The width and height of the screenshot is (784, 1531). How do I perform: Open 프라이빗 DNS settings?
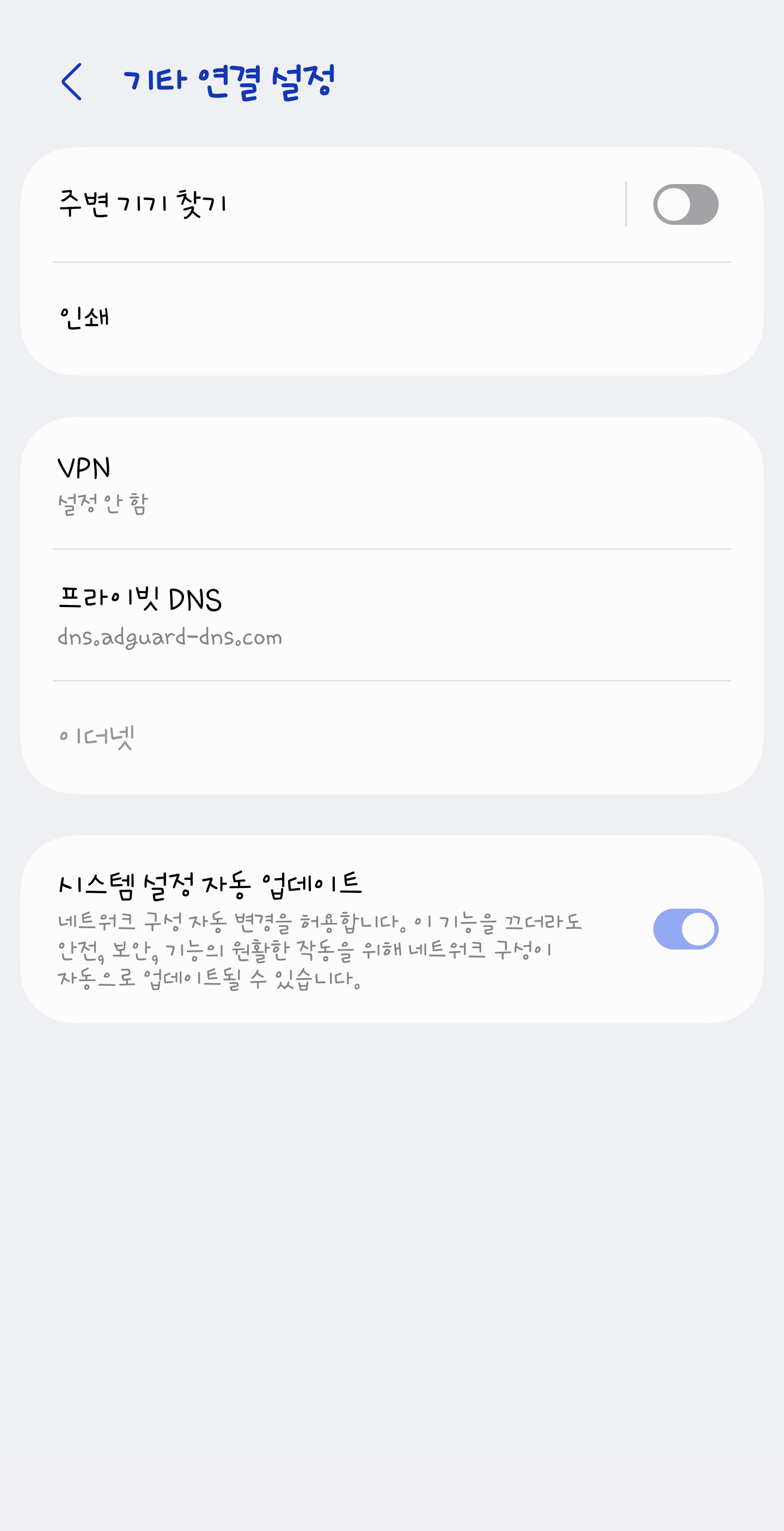coord(391,615)
